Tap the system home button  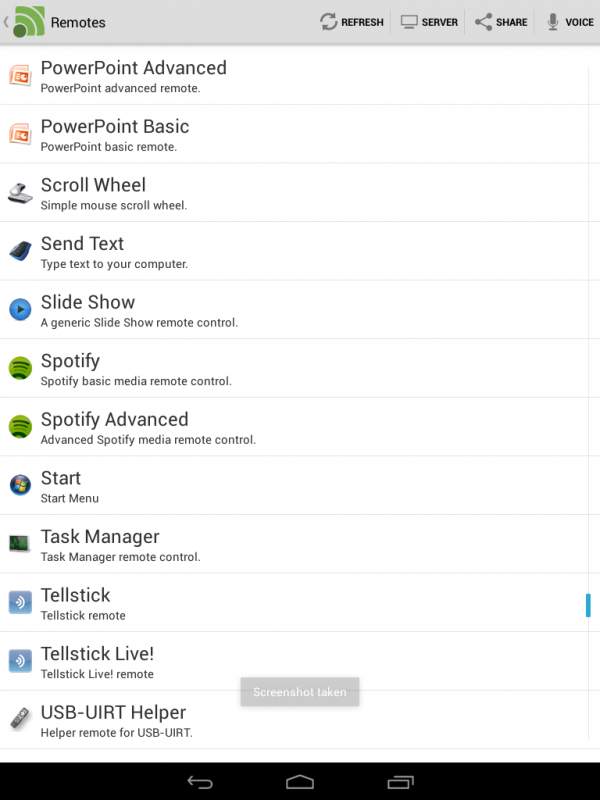click(x=300, y=781)
